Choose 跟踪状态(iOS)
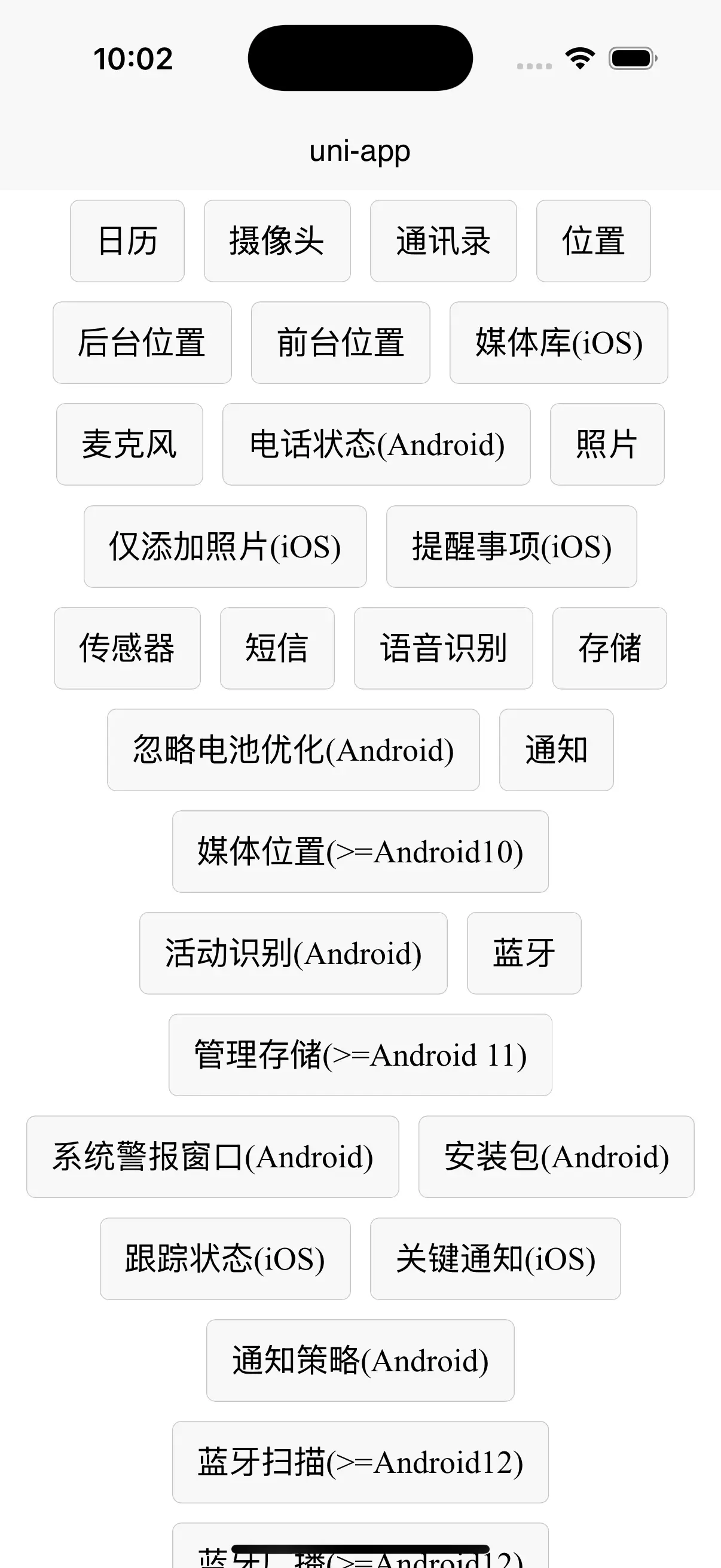This screenshot has height=1568, width=721. point(225,1259)
